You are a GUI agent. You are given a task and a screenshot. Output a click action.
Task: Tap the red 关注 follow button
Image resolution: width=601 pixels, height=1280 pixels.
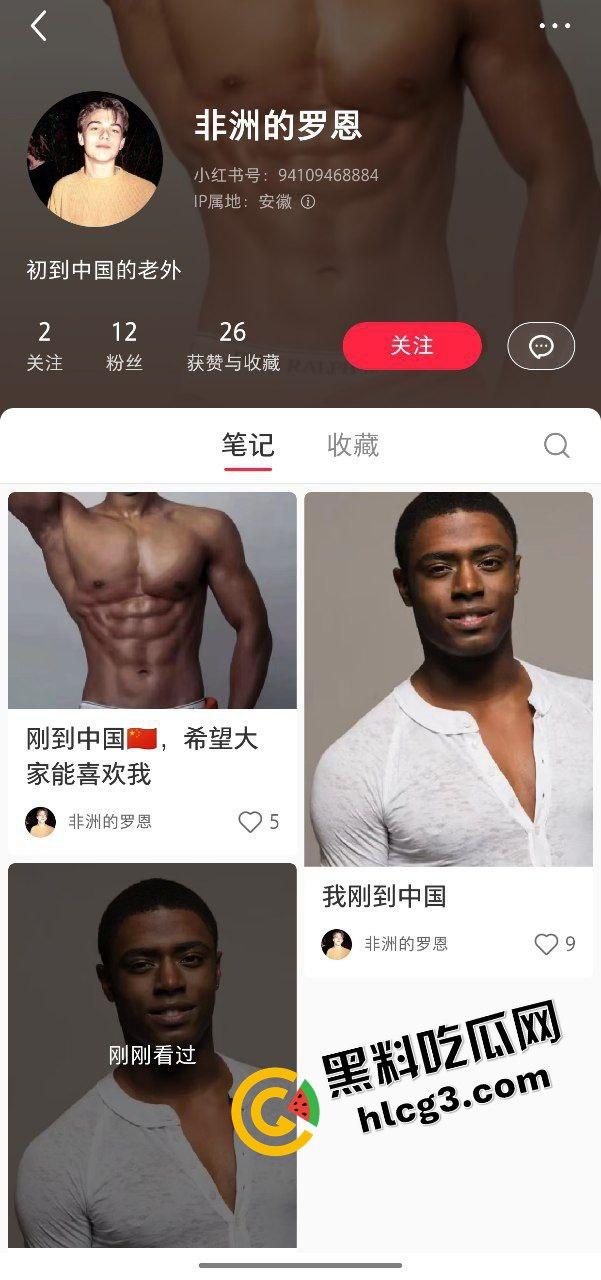click(x=412, y=346)
